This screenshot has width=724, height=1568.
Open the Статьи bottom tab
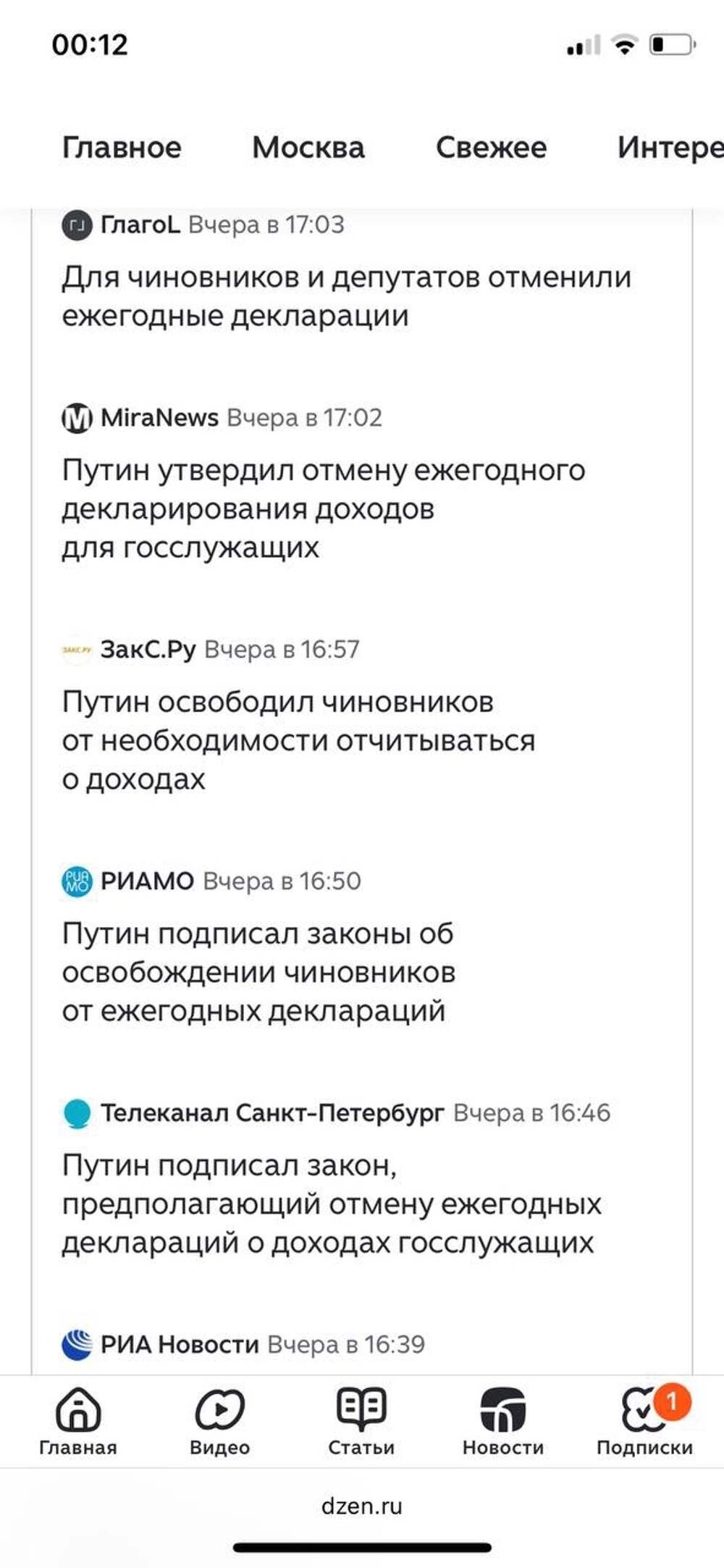361,1421
